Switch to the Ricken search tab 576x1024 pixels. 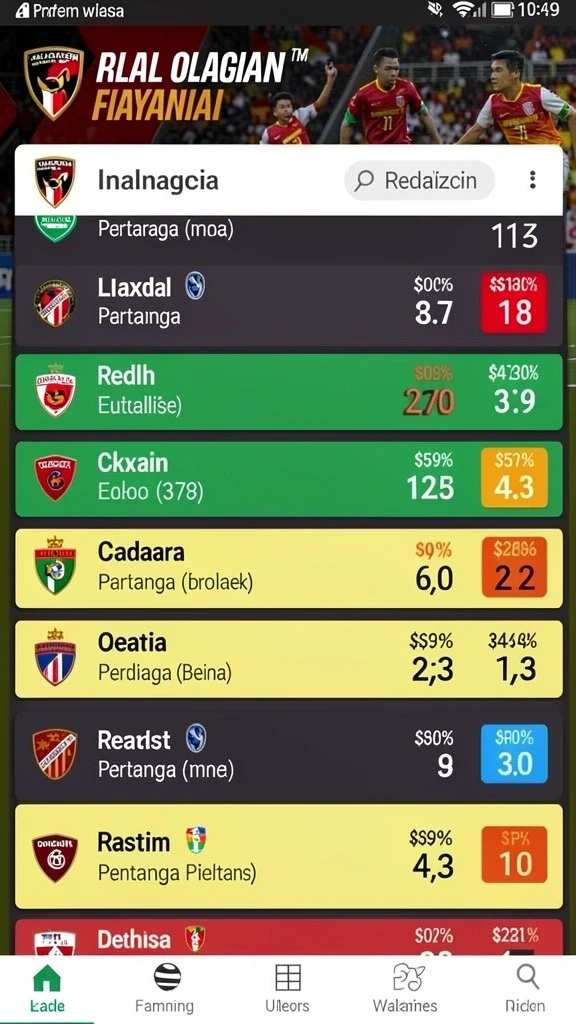(x=526, y=989)
